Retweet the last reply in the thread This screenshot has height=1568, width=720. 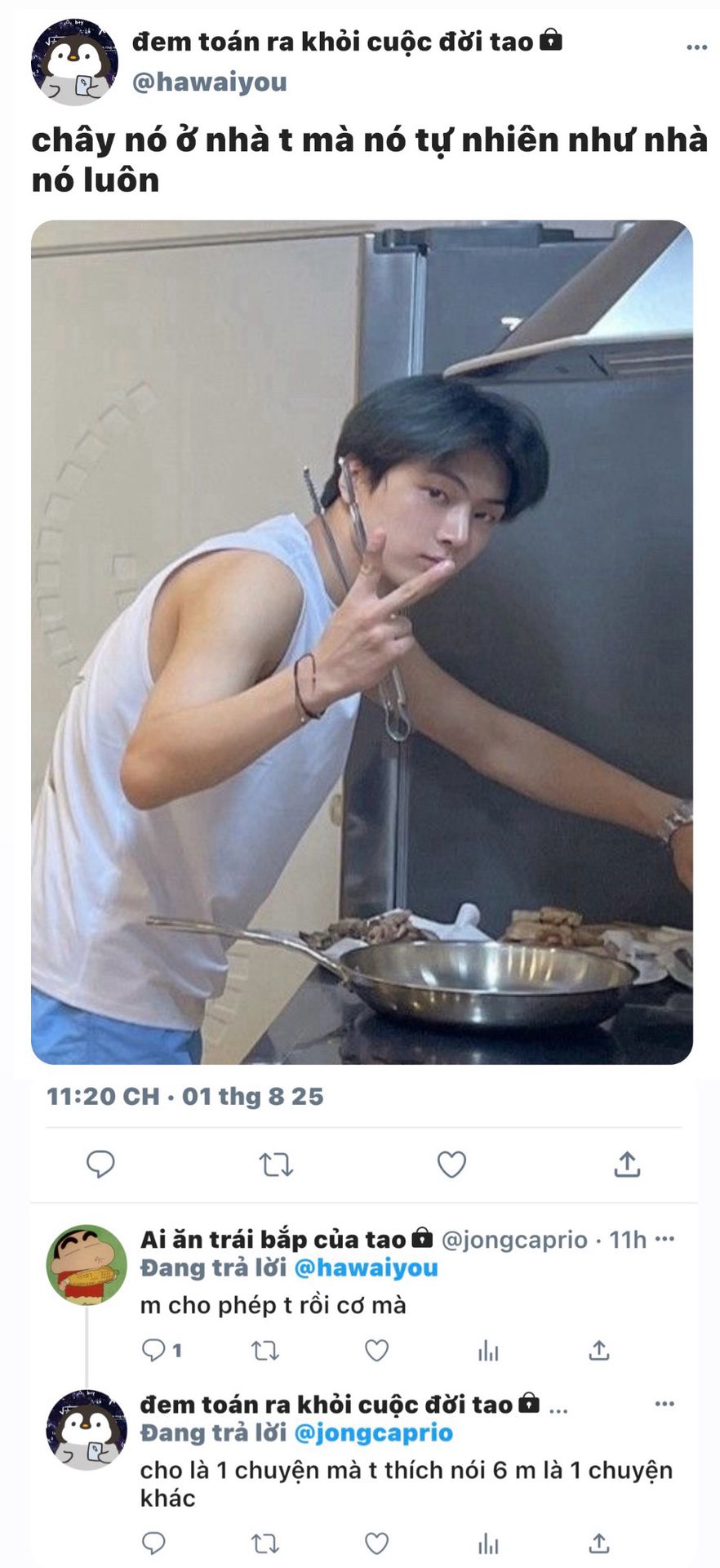pyautogui.click(x=264, y=1543)
